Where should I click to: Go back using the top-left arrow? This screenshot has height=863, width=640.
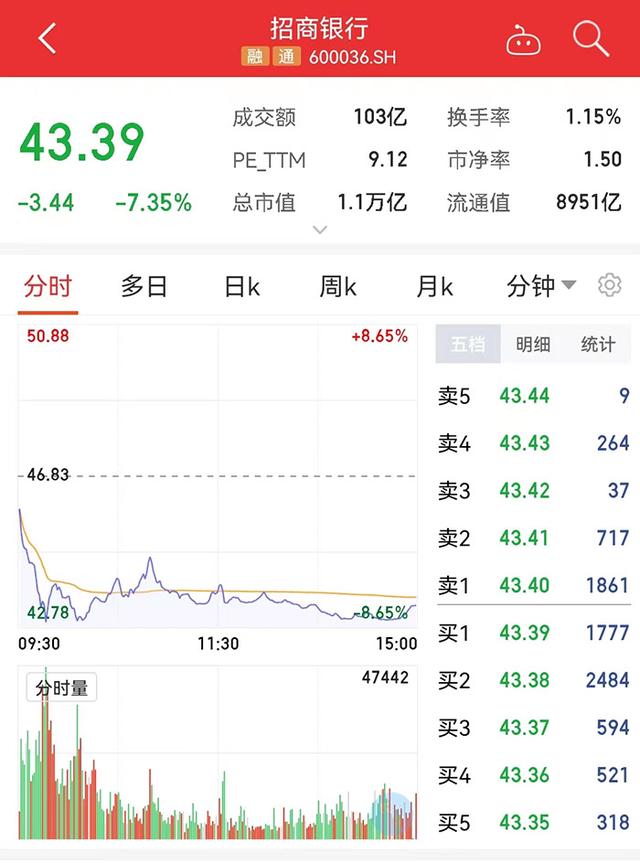tap(47, 38)
